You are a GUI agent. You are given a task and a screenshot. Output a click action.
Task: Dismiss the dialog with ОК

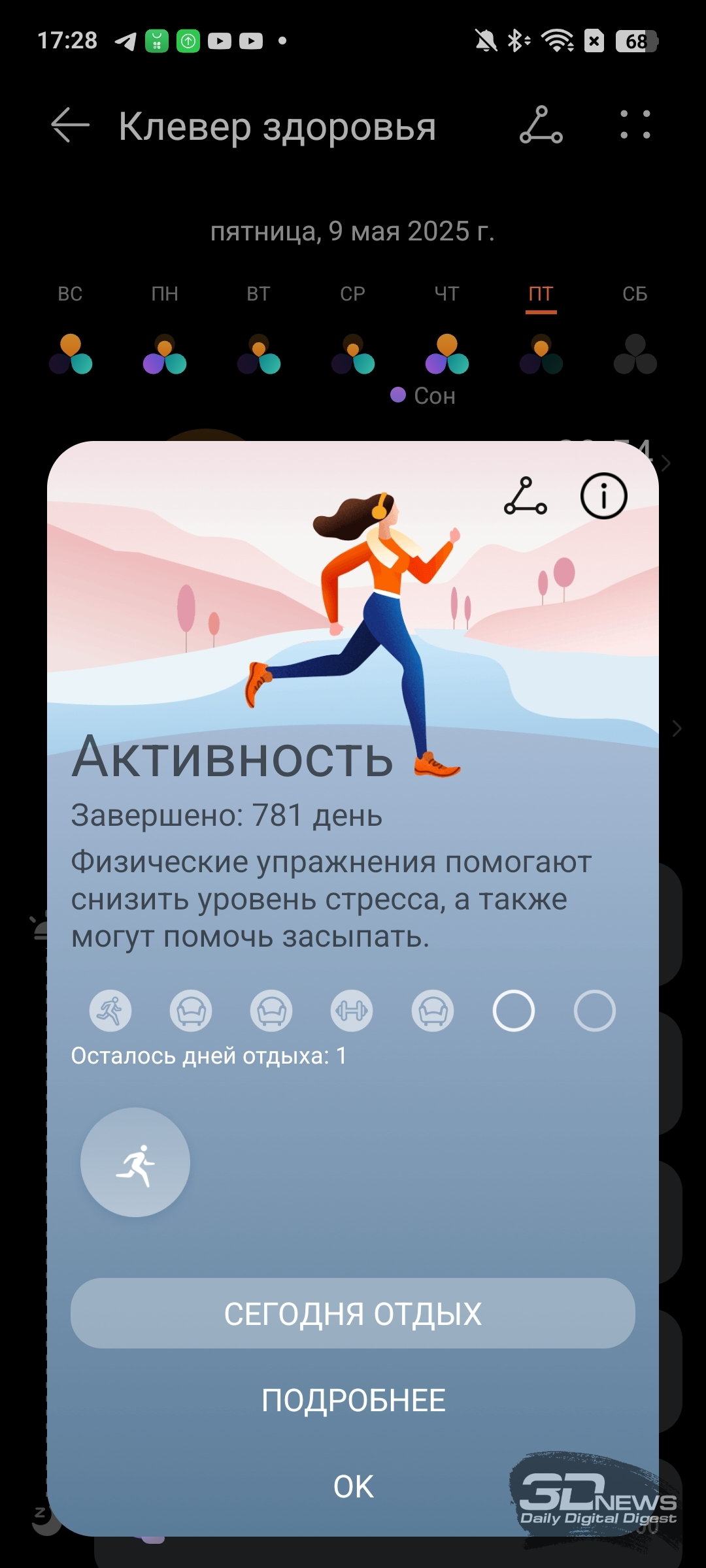(x=353, y=1487)
